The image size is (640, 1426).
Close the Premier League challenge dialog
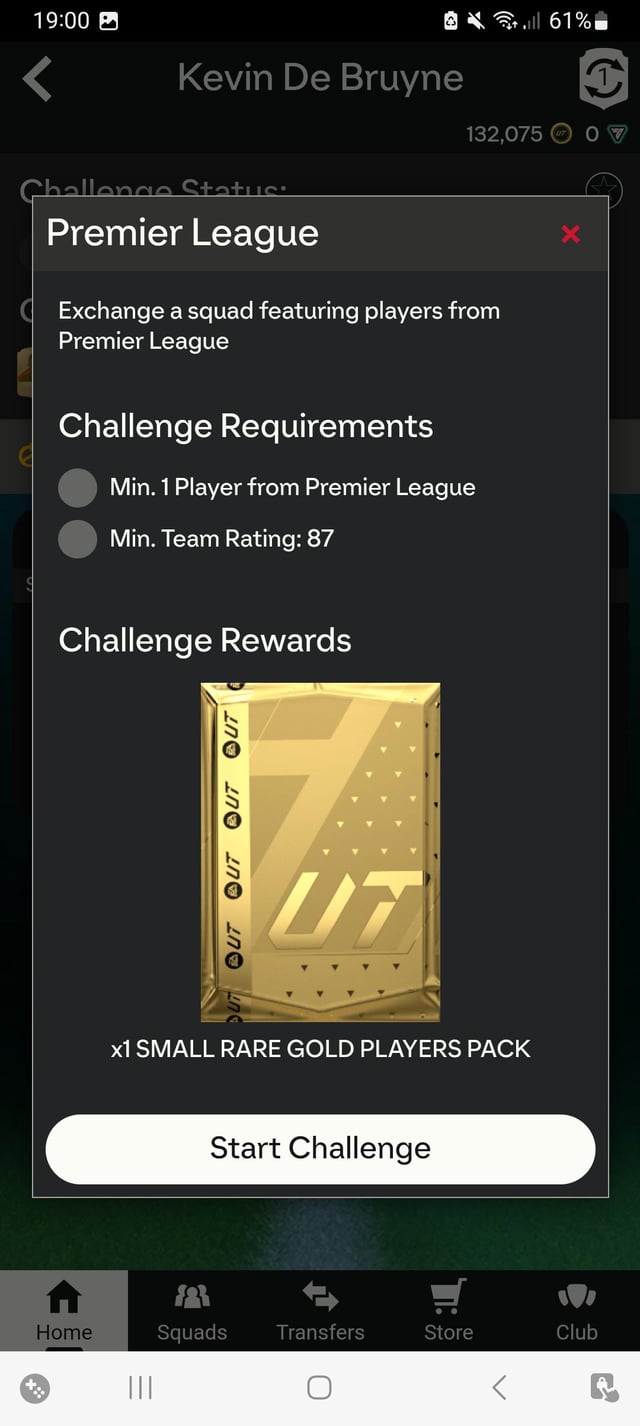570,234
